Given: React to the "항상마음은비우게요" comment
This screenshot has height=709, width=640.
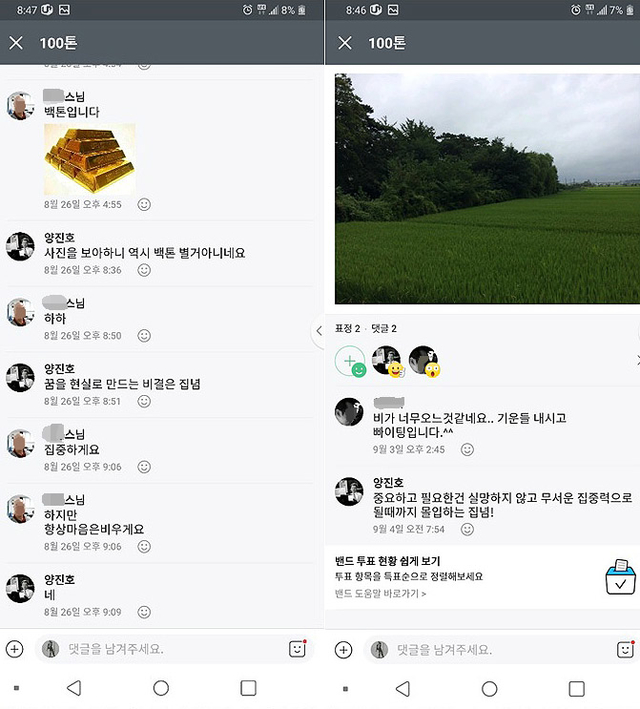Looking at the screenshot, I should (144, 547).
